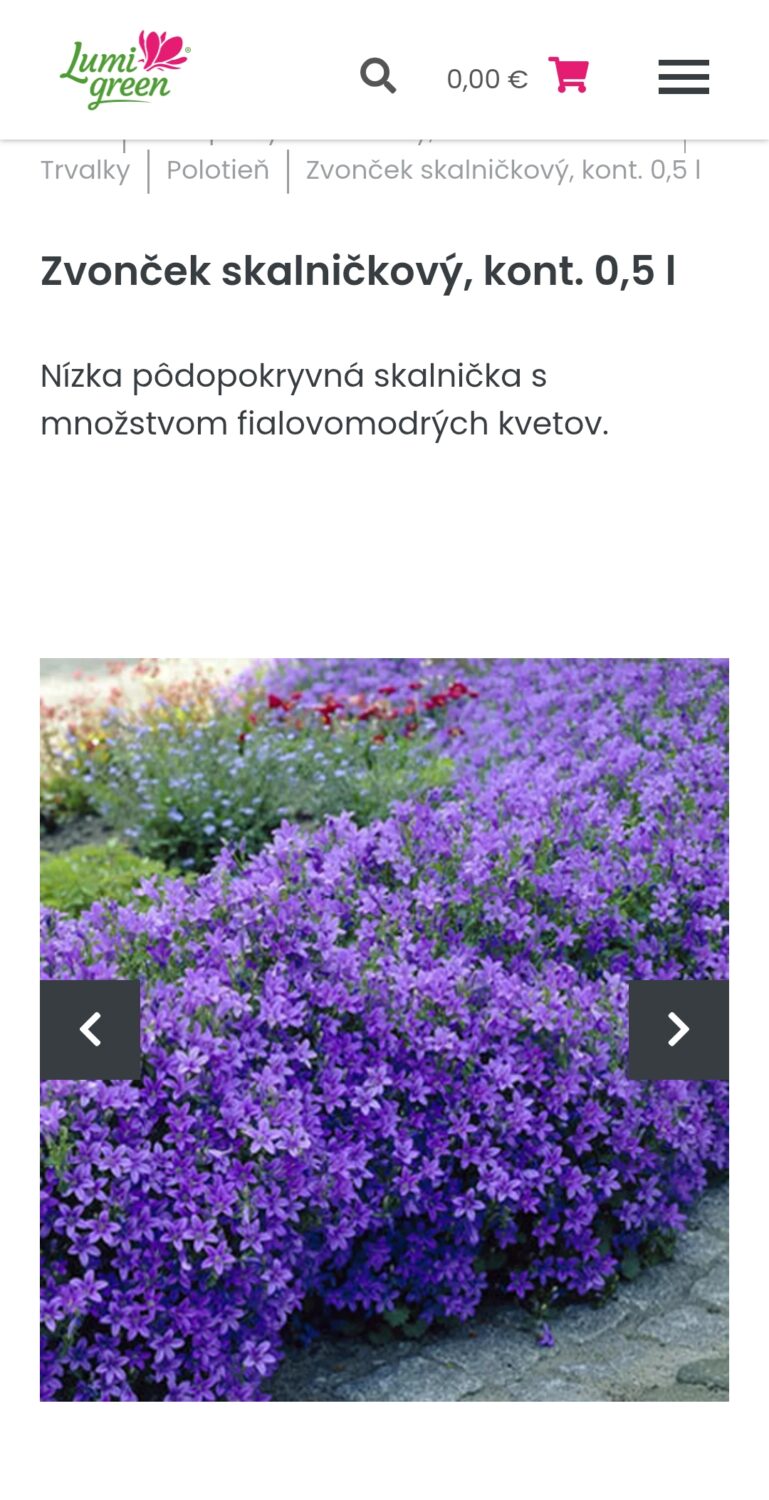Show the next product photo
769x1500 pixels.
click(679, 1029)
